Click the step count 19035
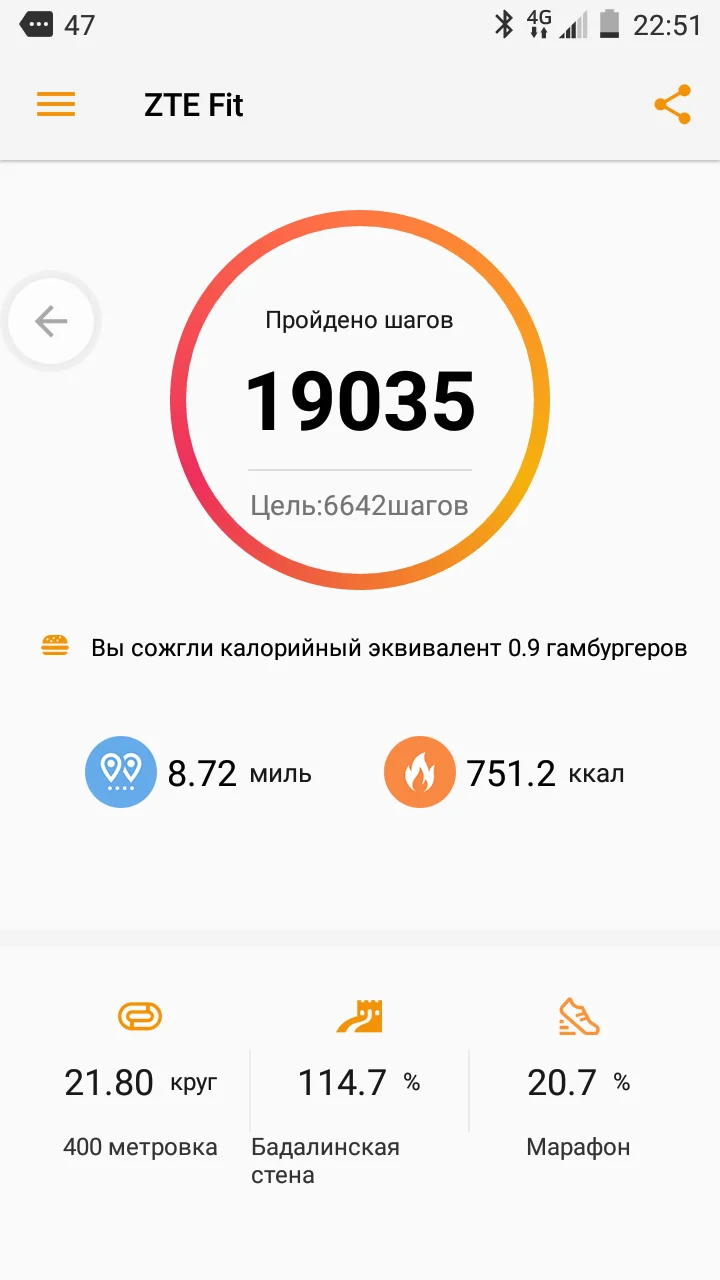The height and width of the screenshot is (1280, 720). (359, 400)
